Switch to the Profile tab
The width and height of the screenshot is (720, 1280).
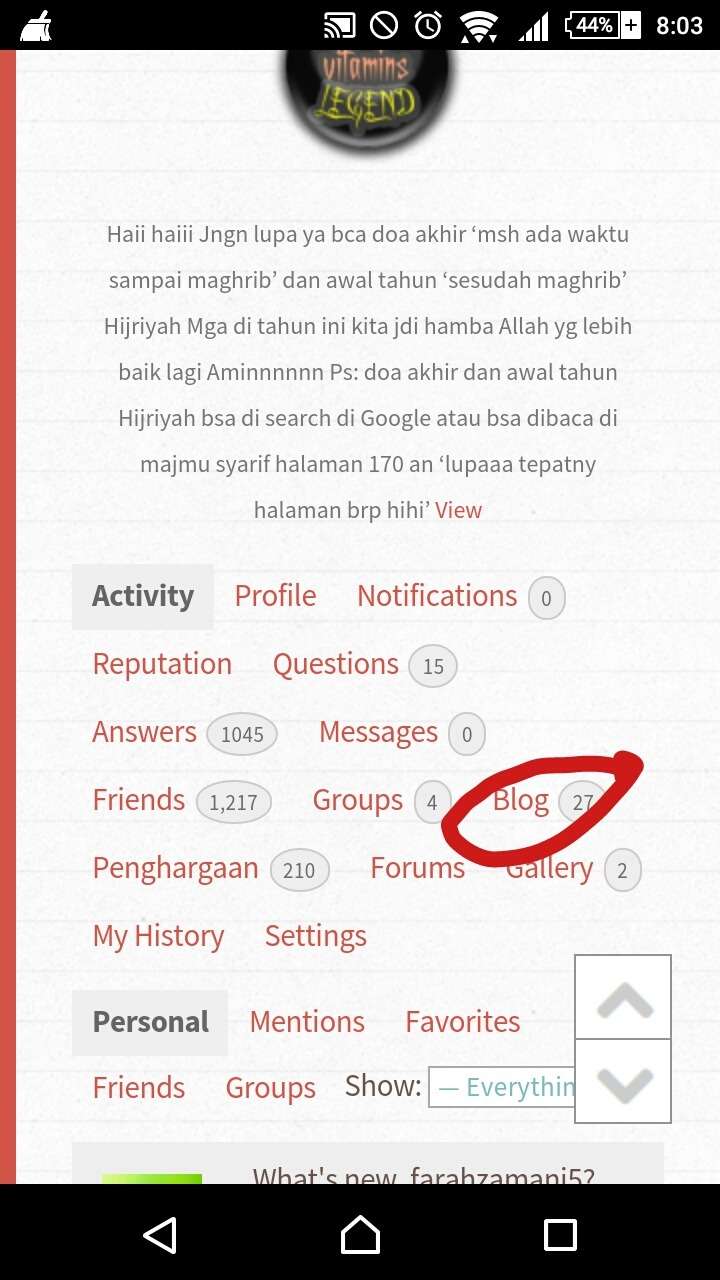point(275,596)
